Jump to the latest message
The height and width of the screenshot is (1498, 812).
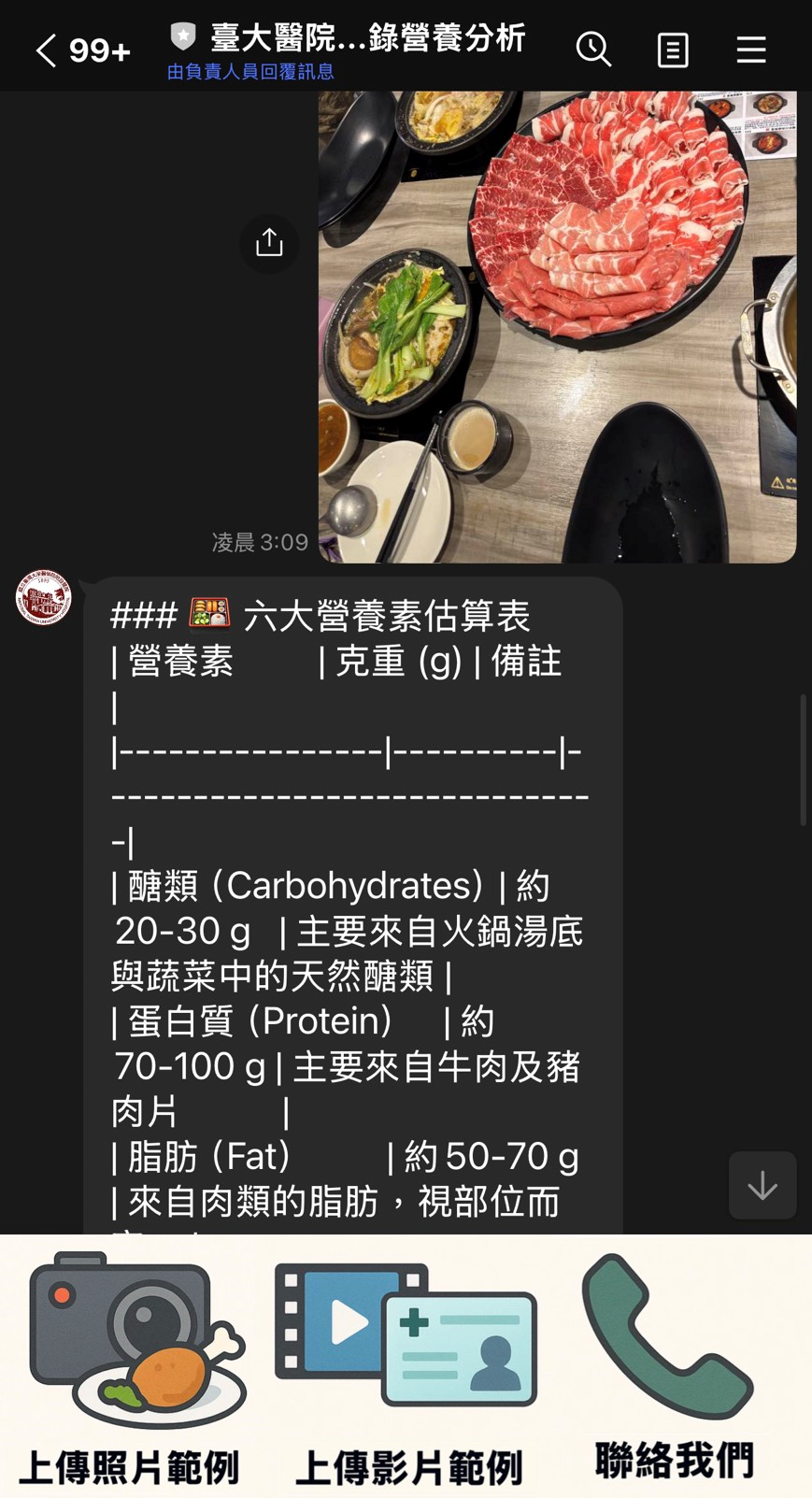762,1186
